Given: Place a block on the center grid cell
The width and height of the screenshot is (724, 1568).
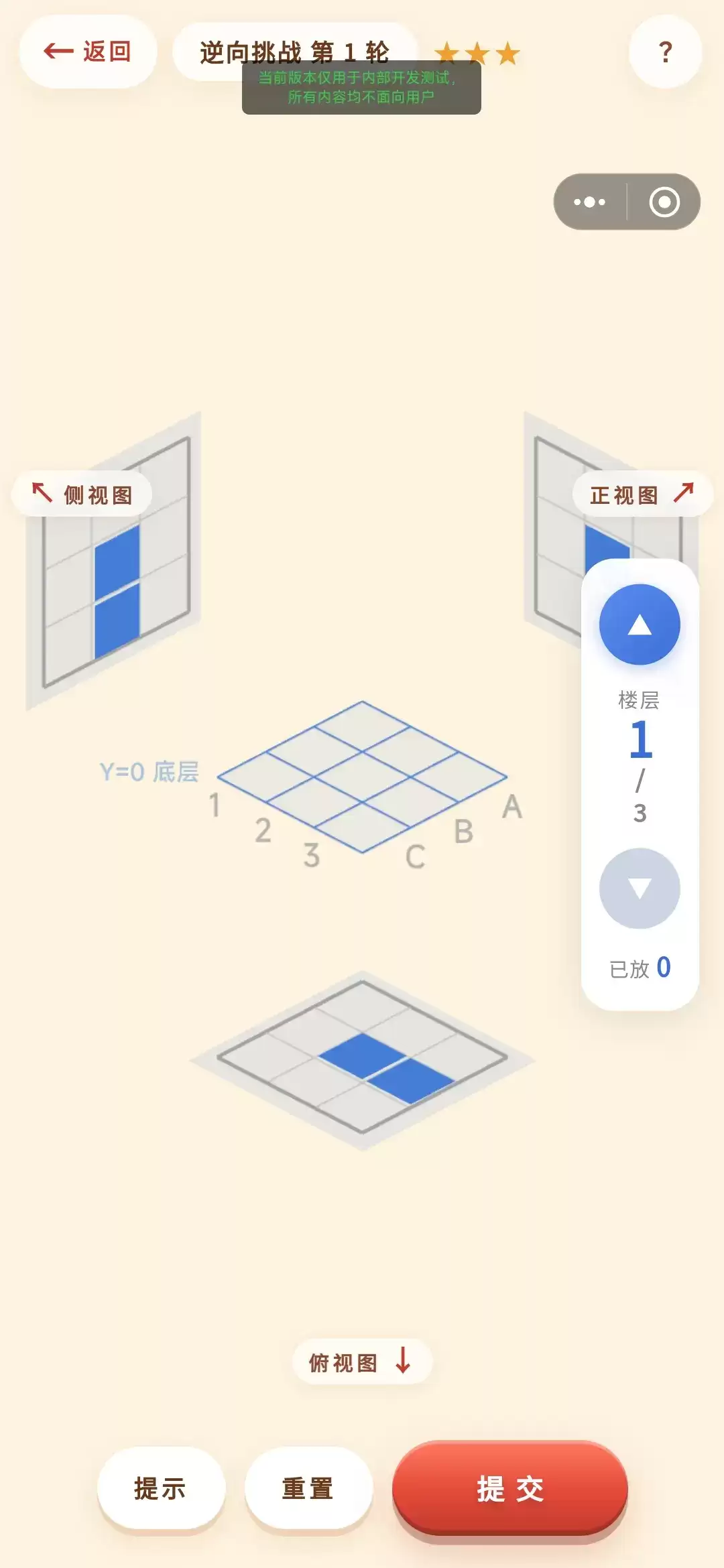Looking at the screenshot, I should point(363,777).
